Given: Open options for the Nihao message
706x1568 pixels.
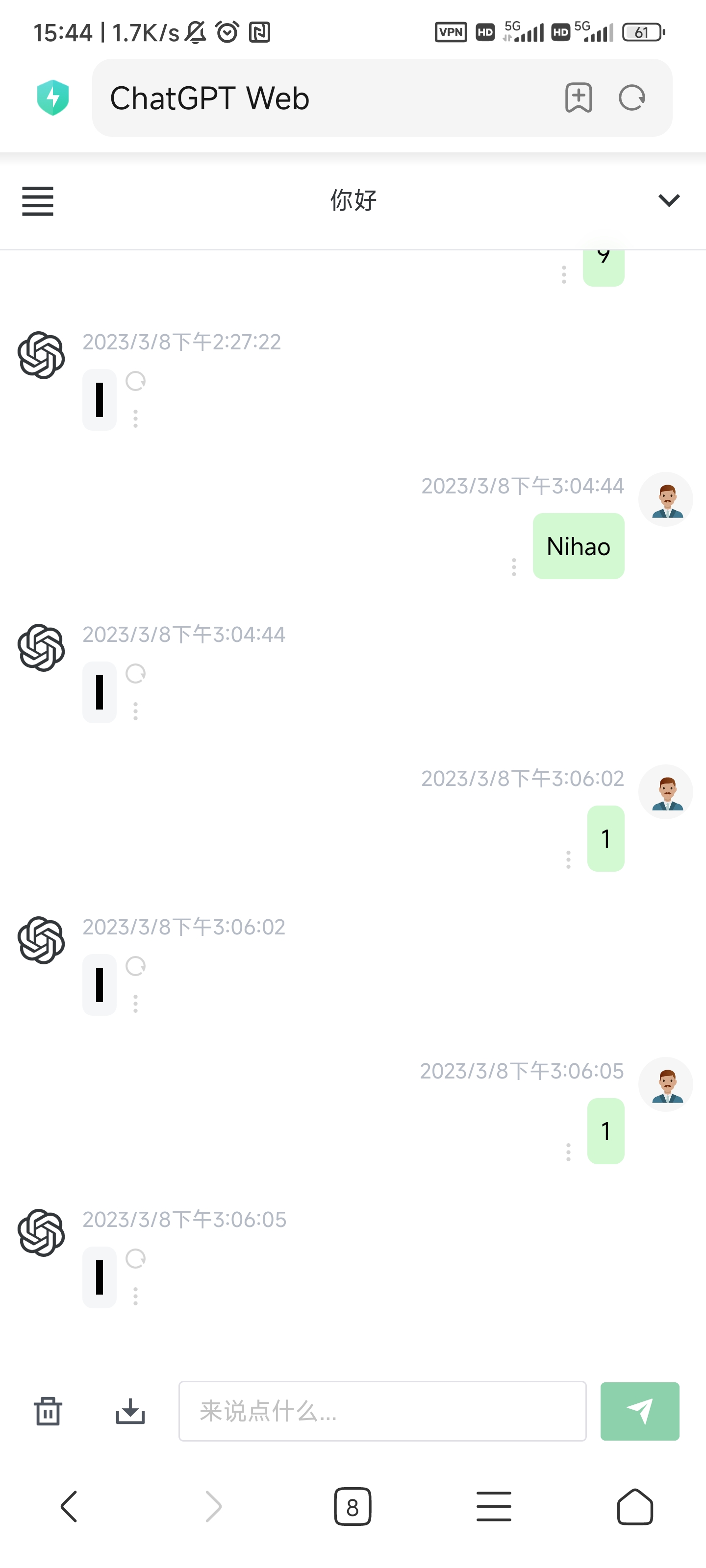Looking at the screenshot, I should 513,567.
